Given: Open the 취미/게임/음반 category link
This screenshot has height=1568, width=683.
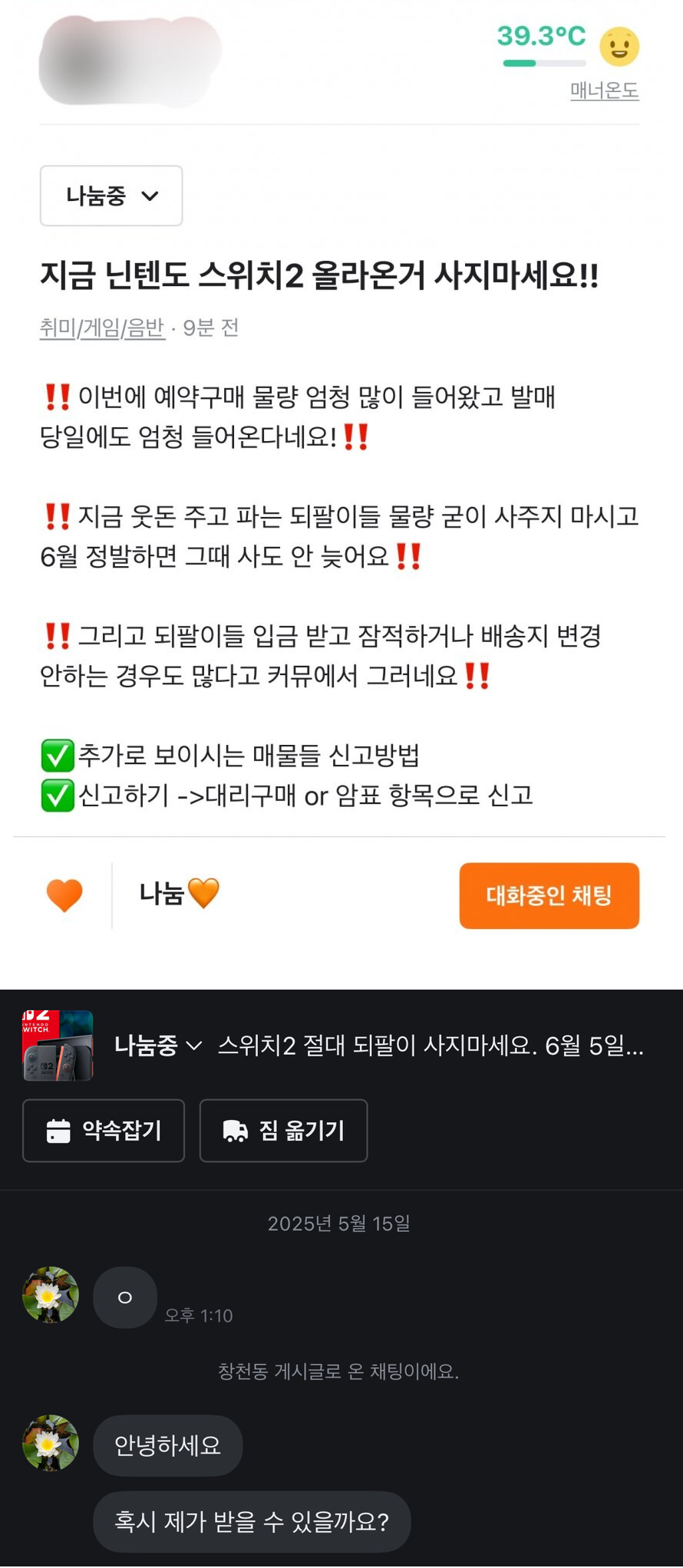Looking at the screenshot, I should point(102,328).
